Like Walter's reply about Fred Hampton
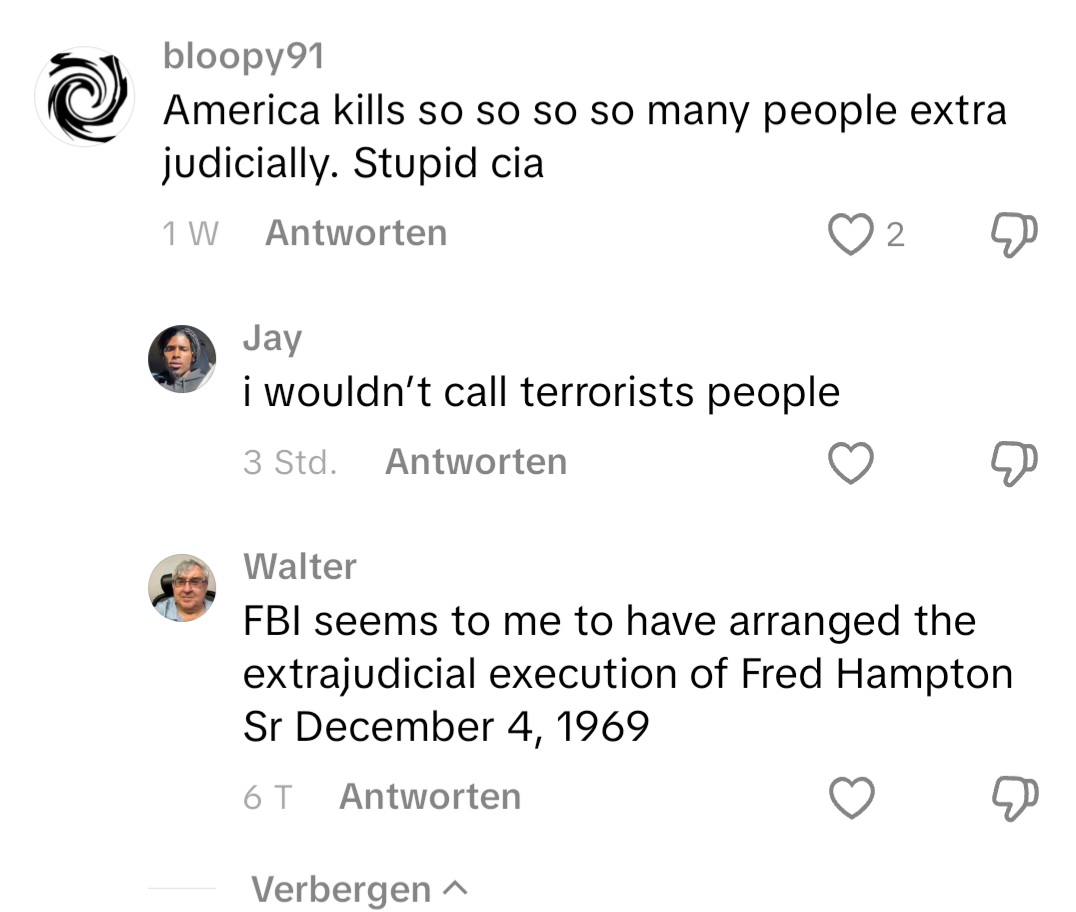1076x912 pixels. point(852,798)
